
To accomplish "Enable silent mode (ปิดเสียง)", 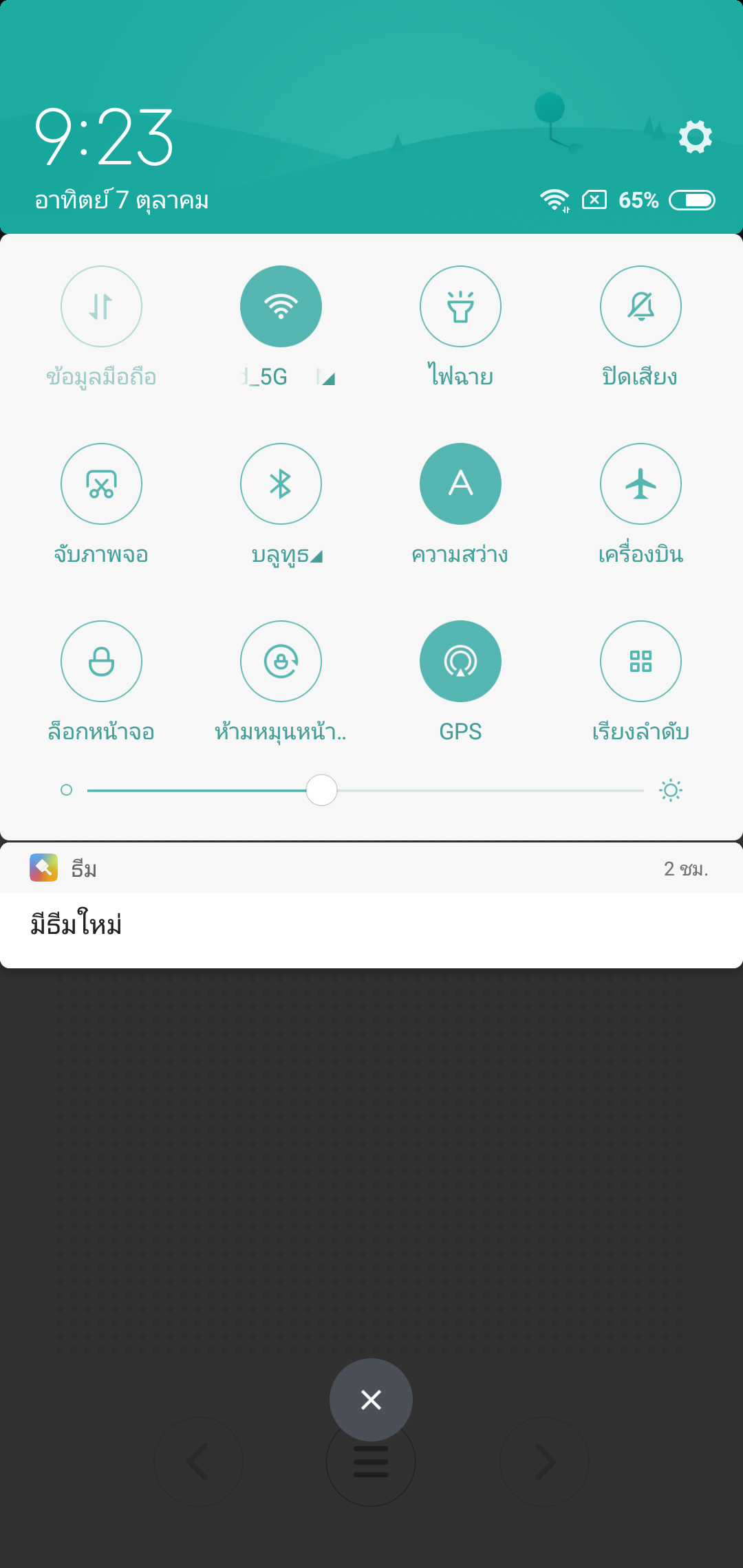I will 640,307.
